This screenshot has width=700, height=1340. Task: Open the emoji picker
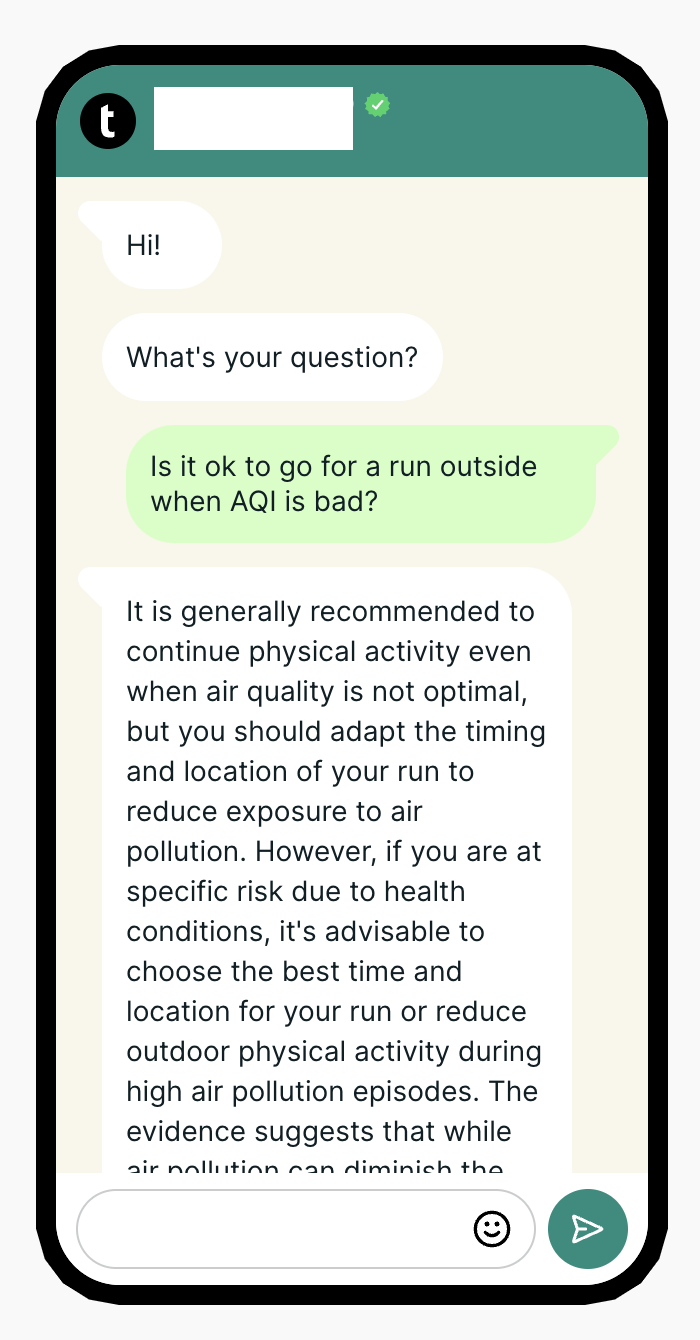point(491,1229)
